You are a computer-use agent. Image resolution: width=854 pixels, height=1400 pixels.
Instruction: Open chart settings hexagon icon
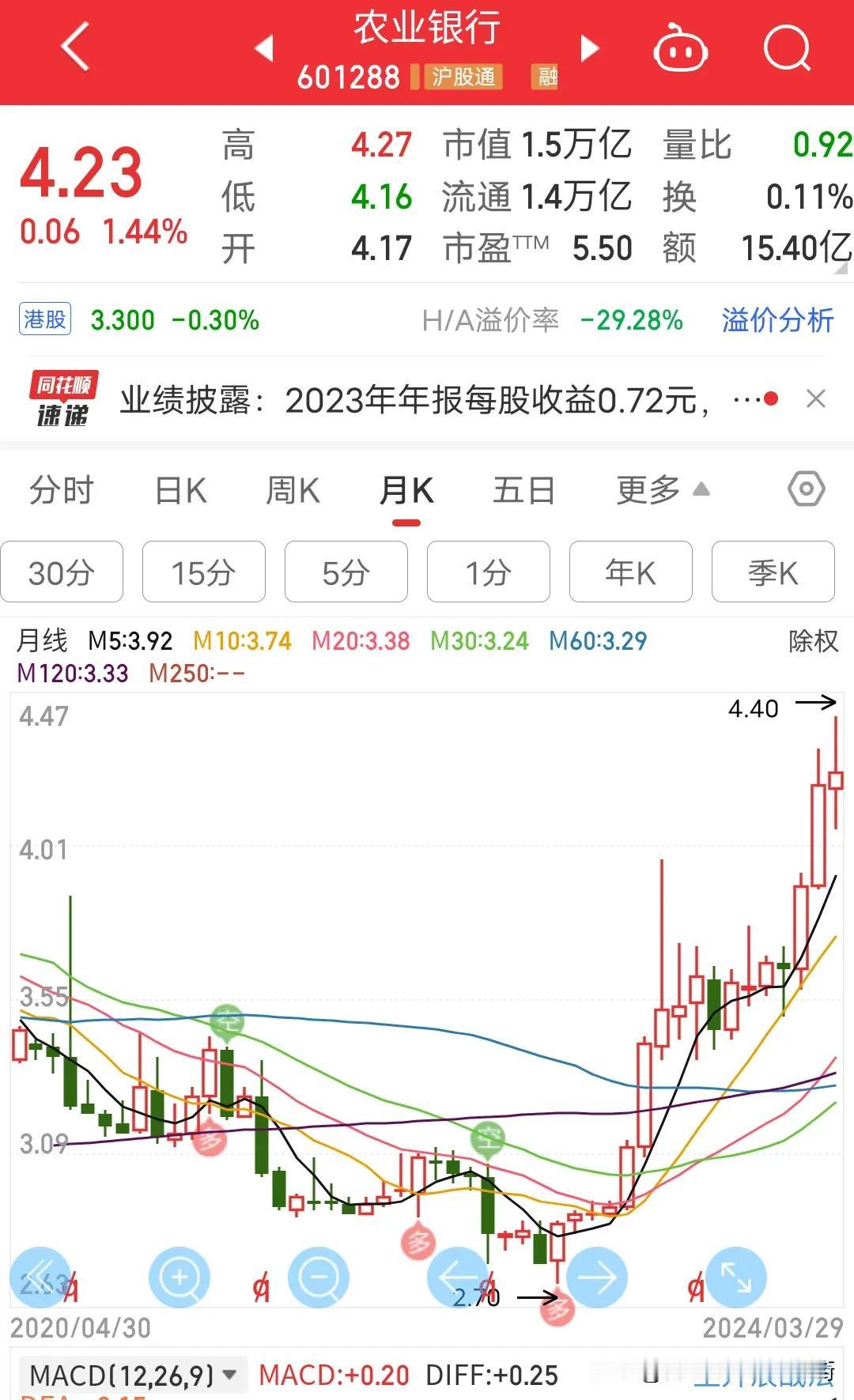(x=807, y=489)
